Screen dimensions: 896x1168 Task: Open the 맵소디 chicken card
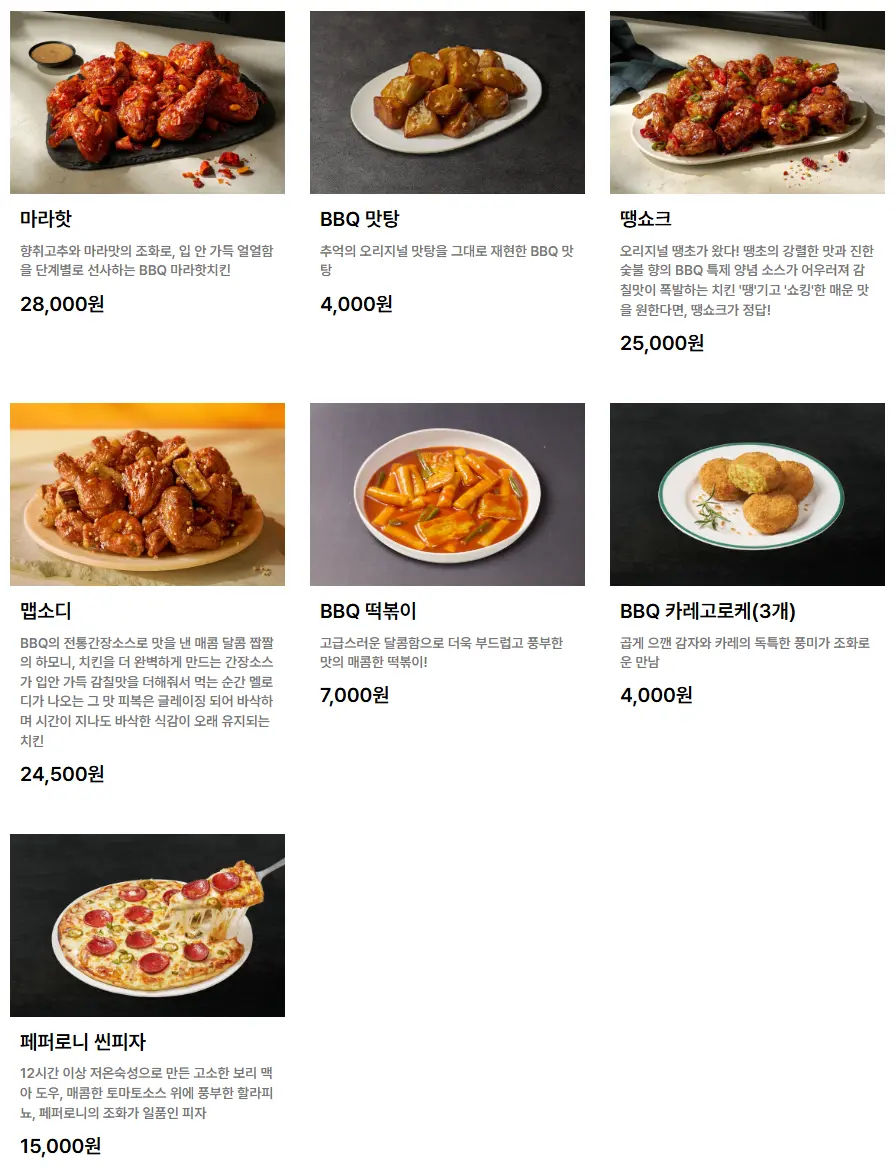pos(147,495)
